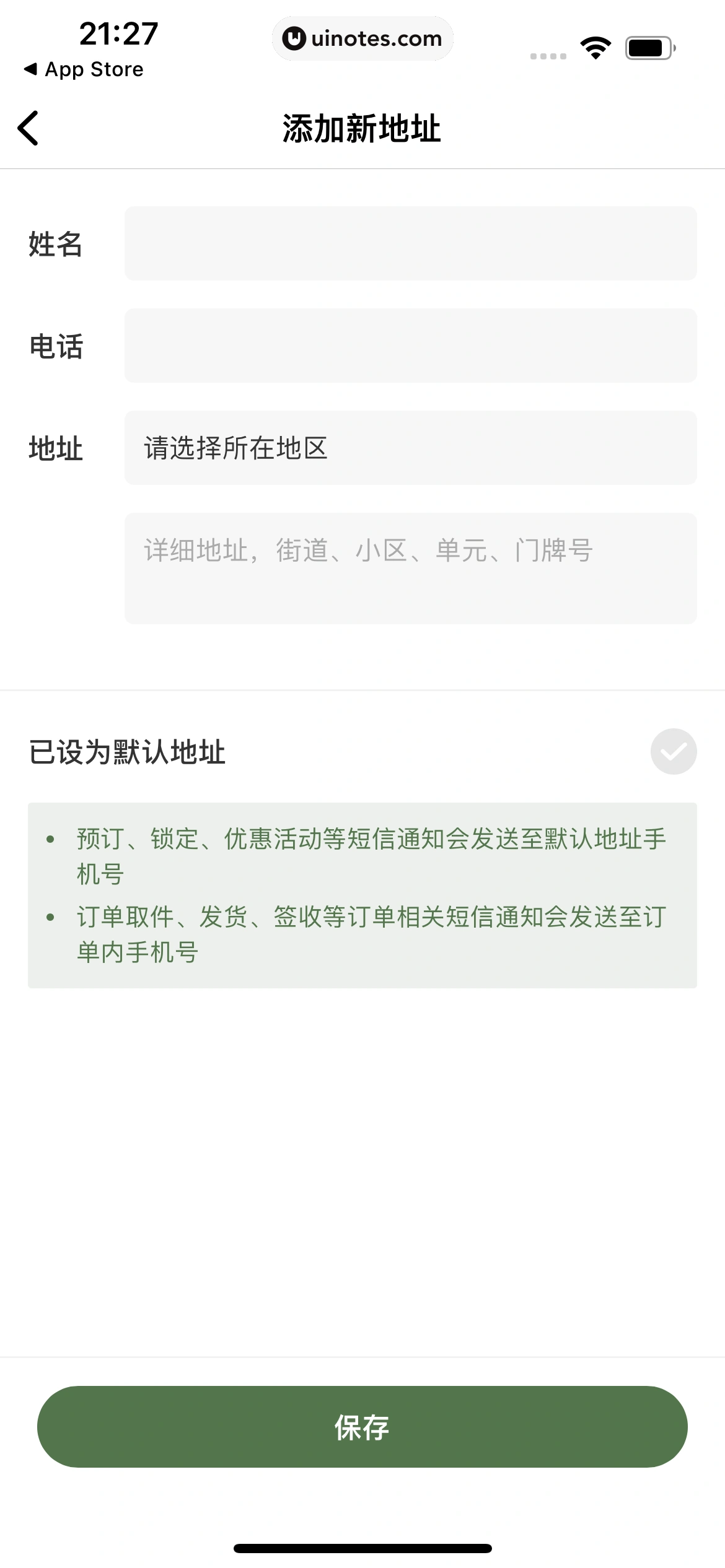
Task: Tap the 姓名 input field
Action: click(410, 243)
